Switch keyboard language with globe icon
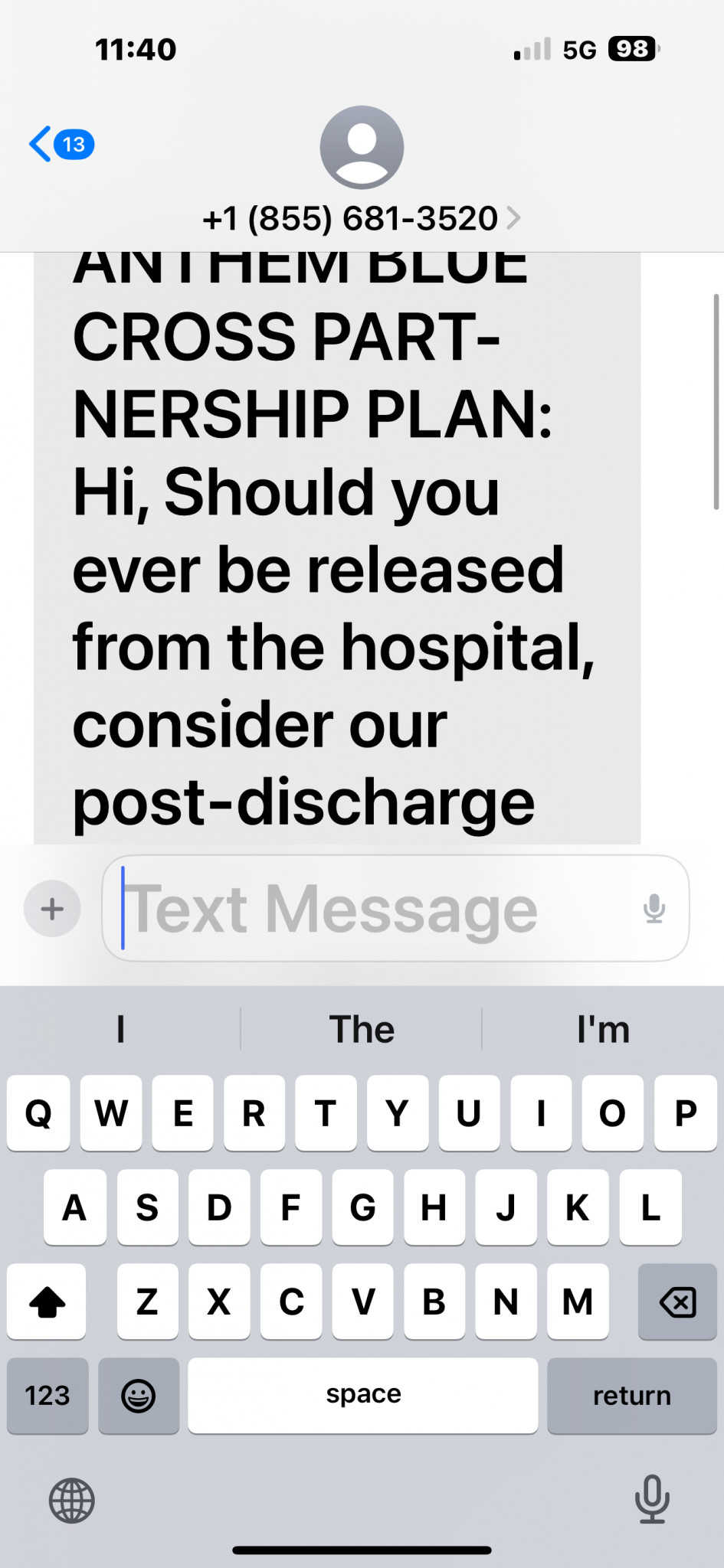 pos(72,1500)
